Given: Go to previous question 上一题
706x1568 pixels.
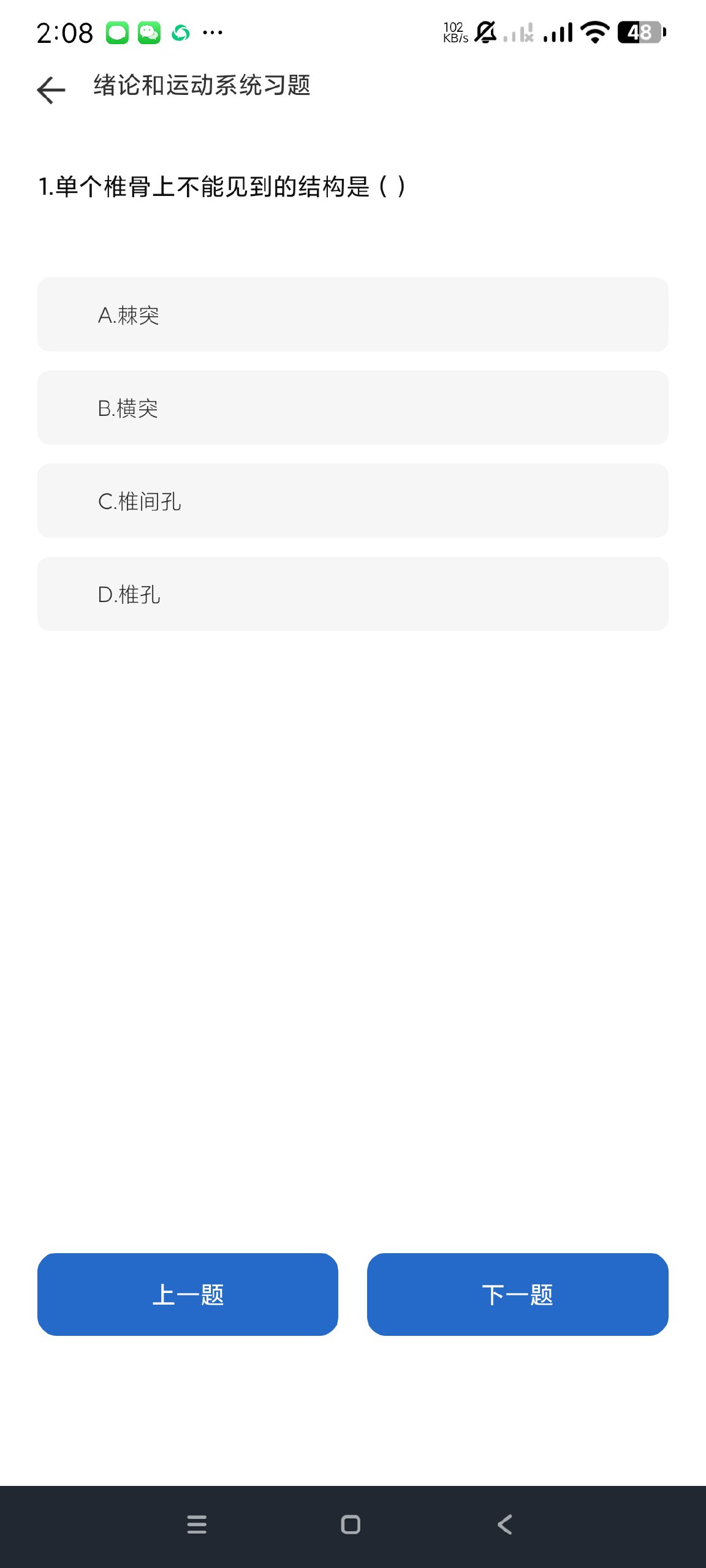Looking at the screenshot, I should tap(188, 1294).
